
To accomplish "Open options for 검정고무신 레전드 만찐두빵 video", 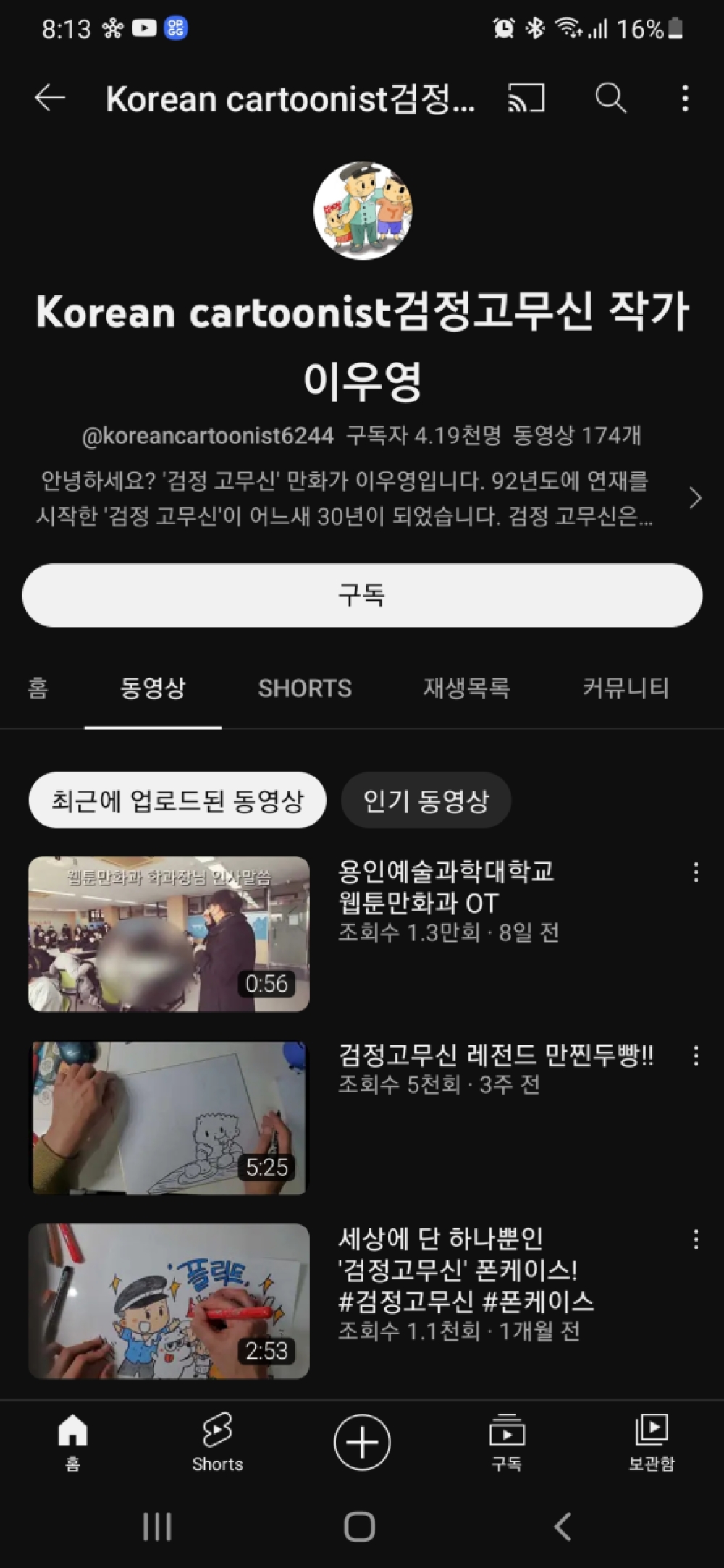I will [x=696, y=1056].
